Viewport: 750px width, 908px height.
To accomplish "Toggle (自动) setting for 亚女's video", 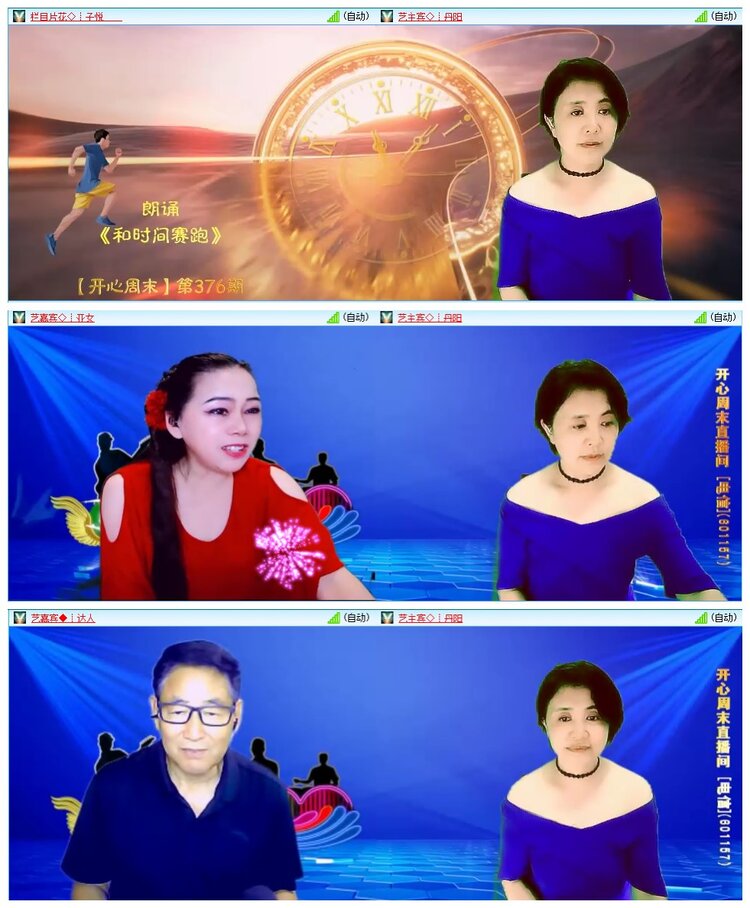I will pyautogui.click(x=354, y=316).
